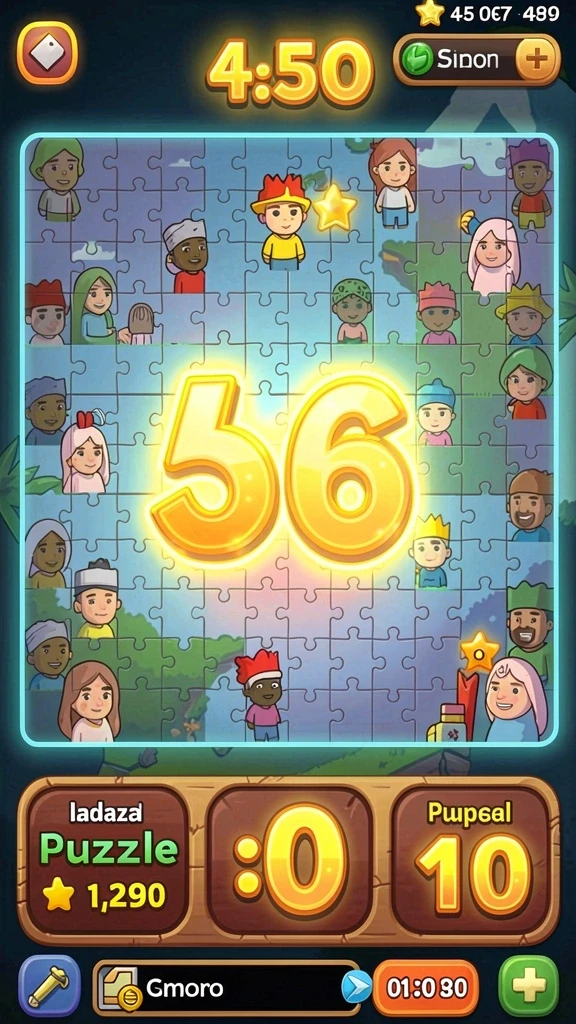Tap the green plus button at bottom
This screenshot has width=576, height=1024.
pyautogui.click(x=528, y=985)
